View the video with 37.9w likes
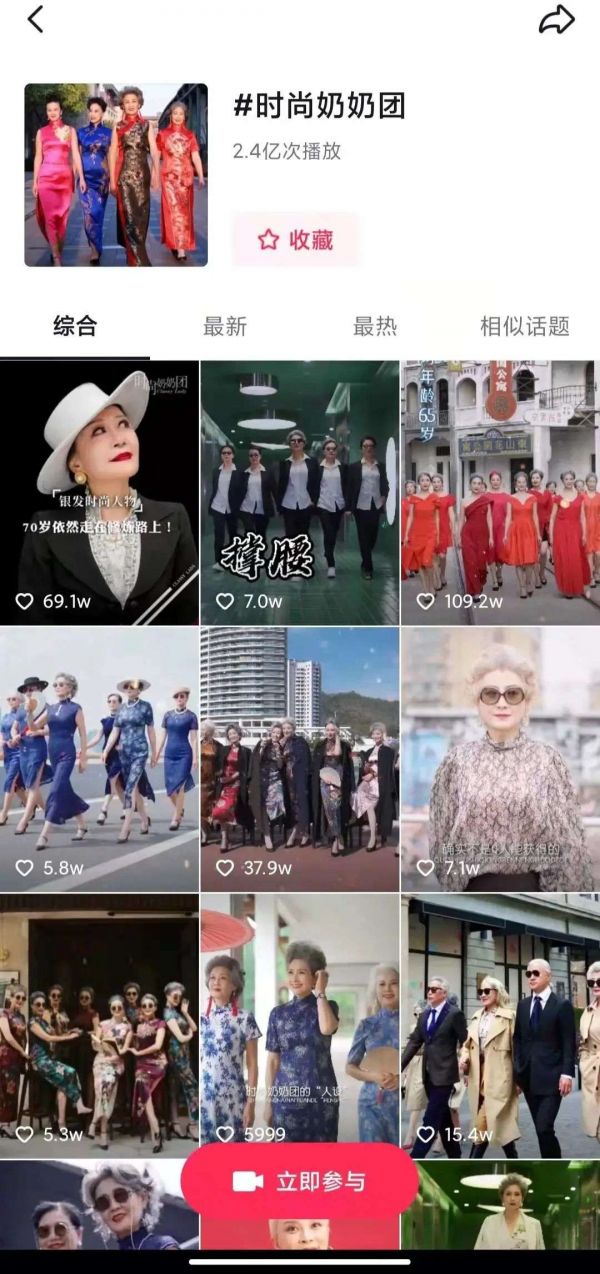 300,759
